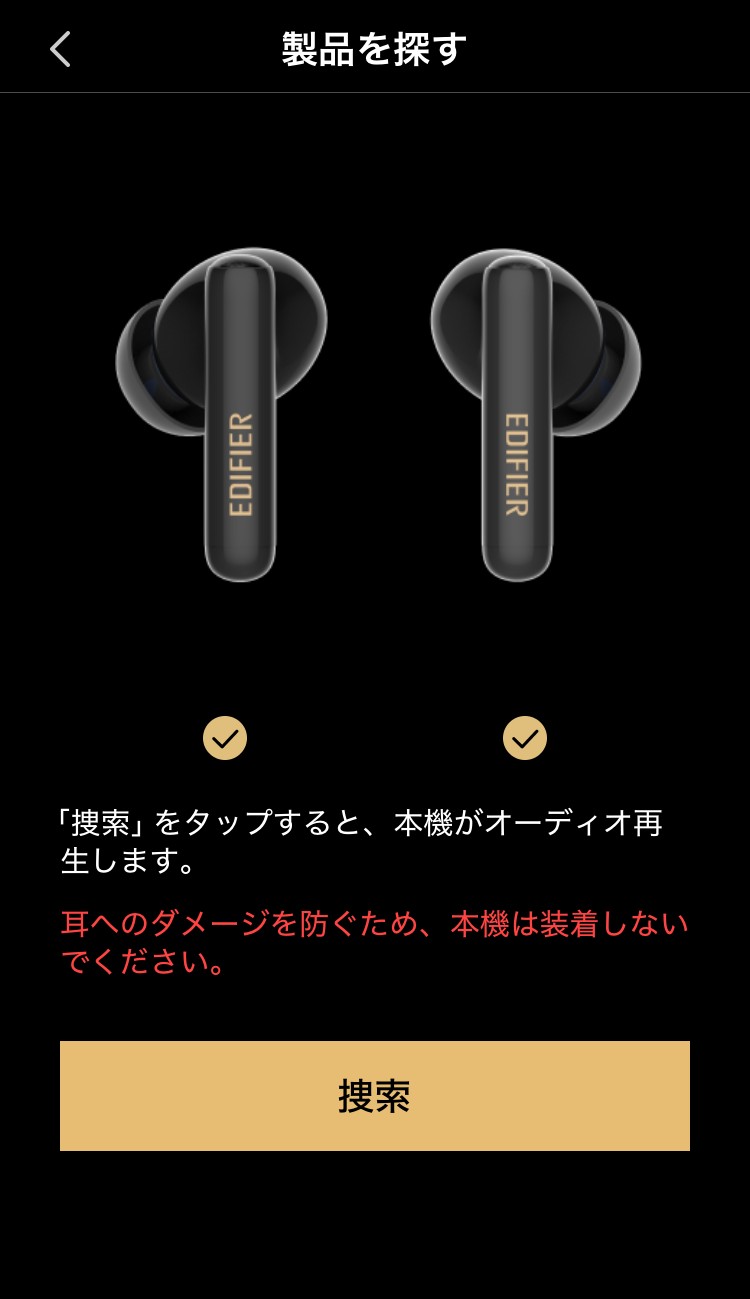Tap the 製品を探す header title

tap(375, 48)
